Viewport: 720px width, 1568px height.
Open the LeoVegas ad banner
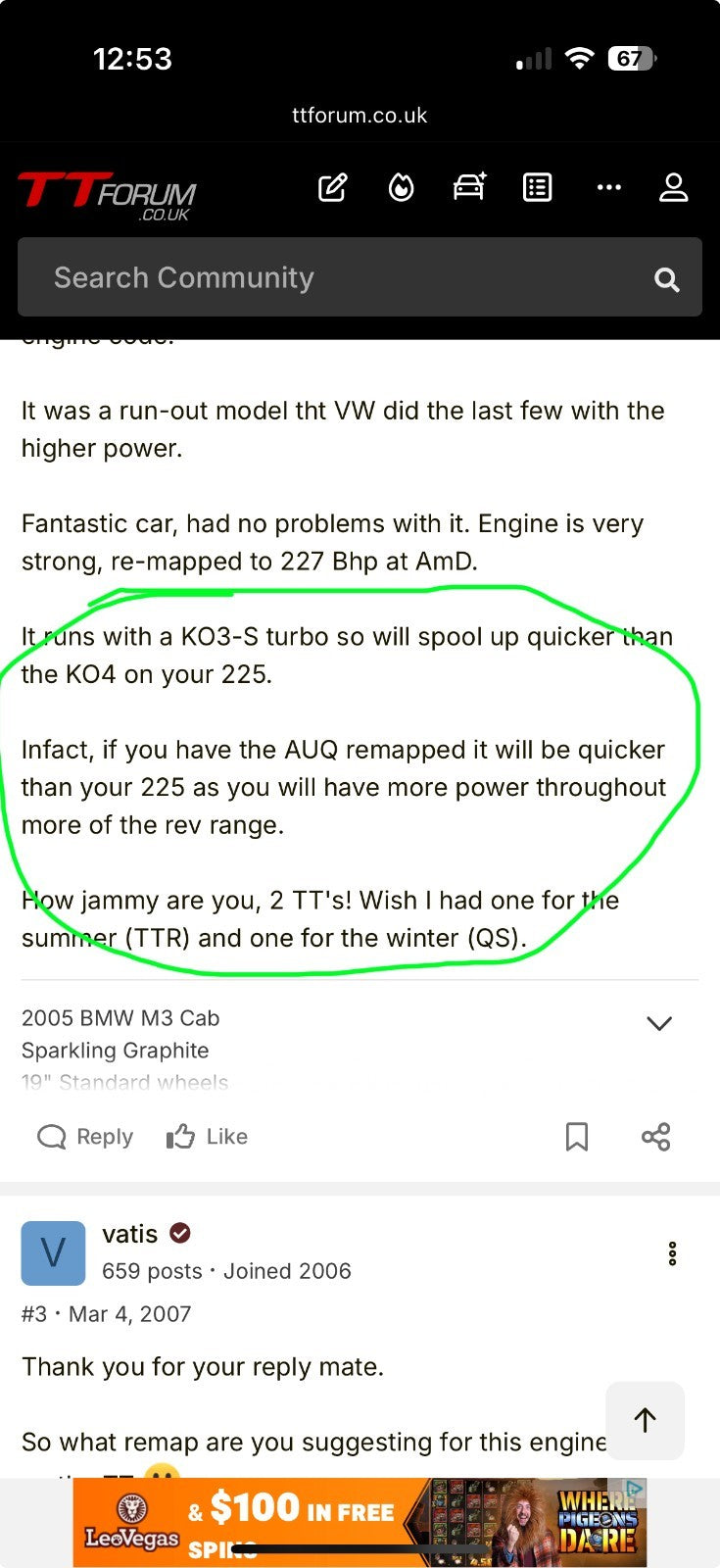[359, 1521]
